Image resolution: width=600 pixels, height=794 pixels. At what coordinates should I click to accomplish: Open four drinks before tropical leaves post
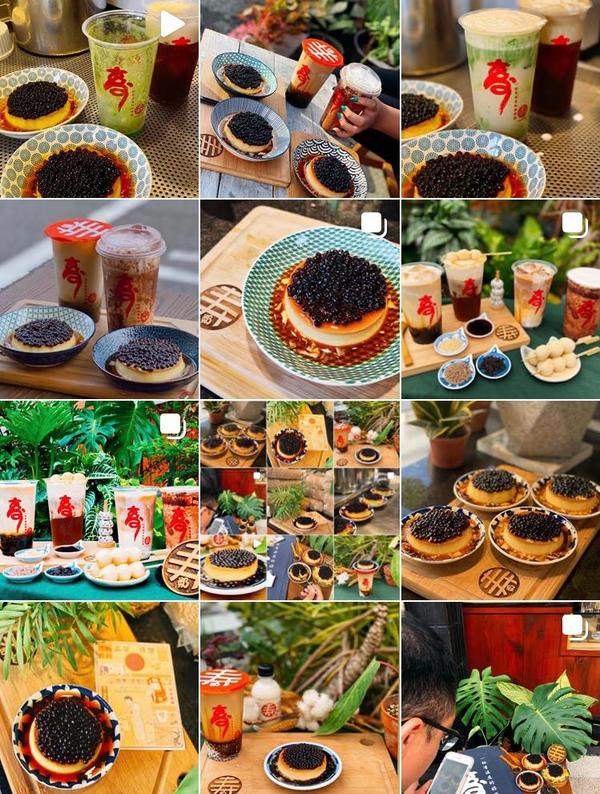click(99, 499)
